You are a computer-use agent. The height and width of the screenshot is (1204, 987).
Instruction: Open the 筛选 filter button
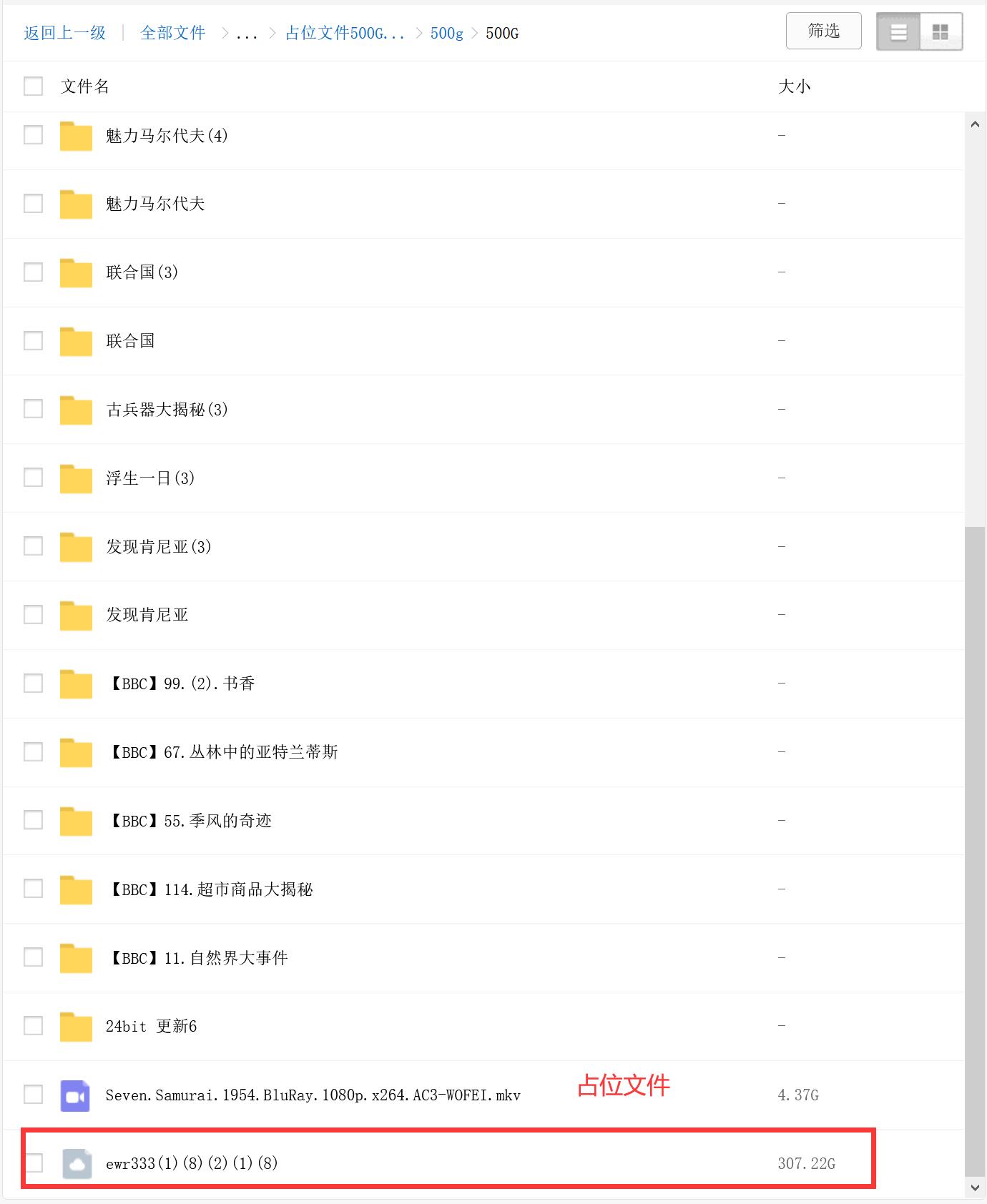click(823, 31)
